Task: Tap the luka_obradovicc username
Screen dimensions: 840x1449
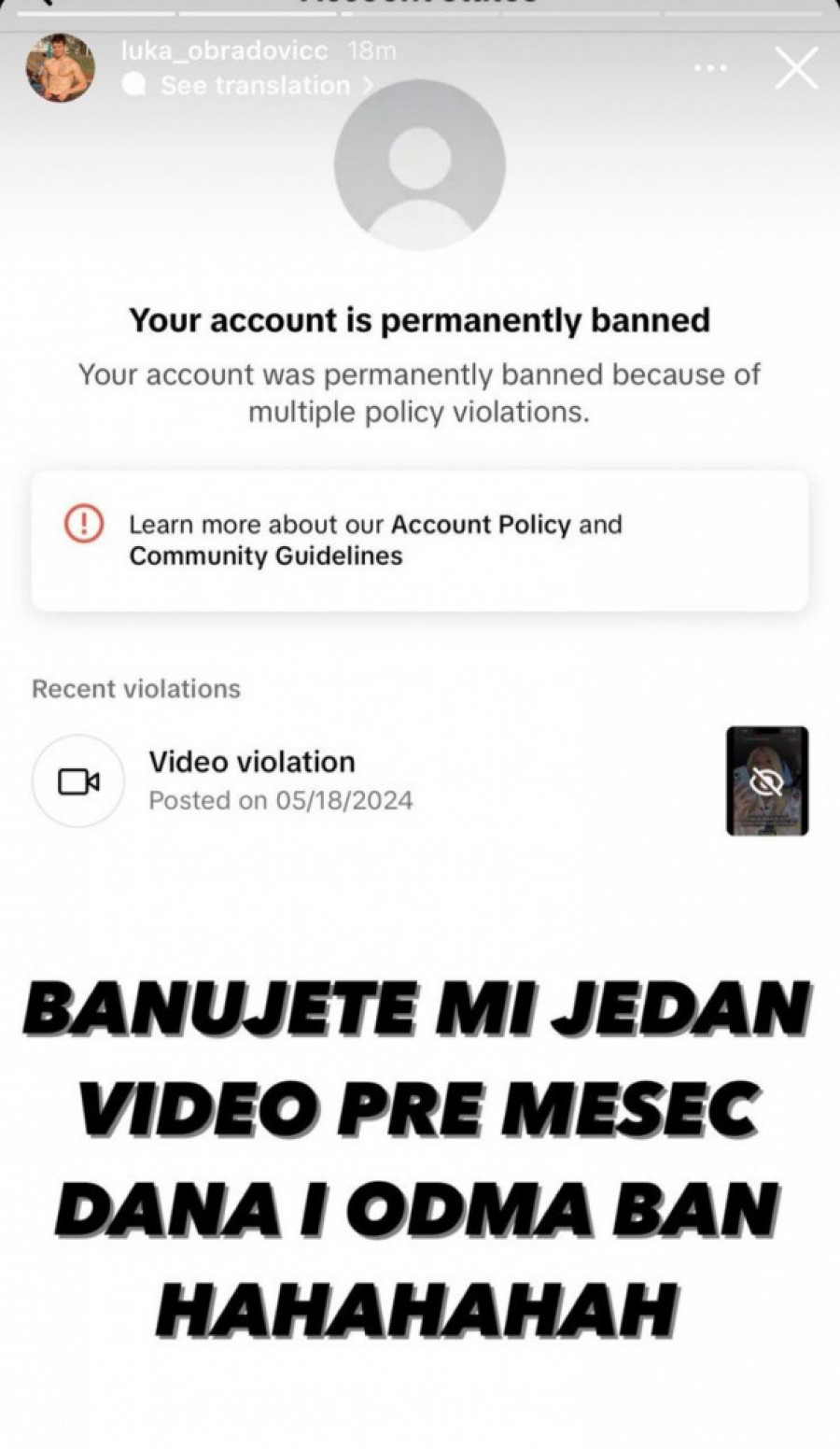Action: (224, 50)
